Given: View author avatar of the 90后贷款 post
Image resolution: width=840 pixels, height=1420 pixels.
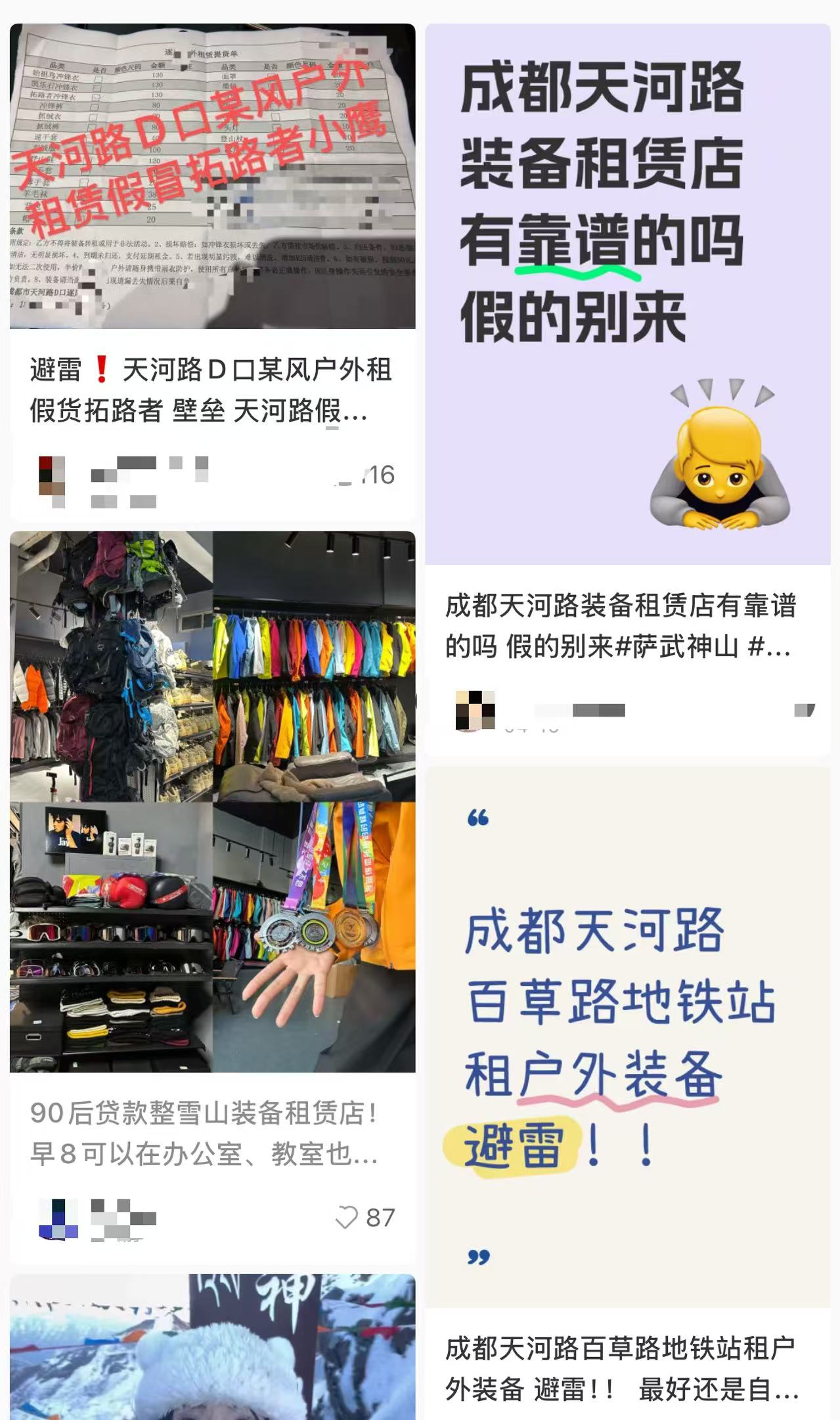Looking at the screenshot, I should [x=58, y=1218].
